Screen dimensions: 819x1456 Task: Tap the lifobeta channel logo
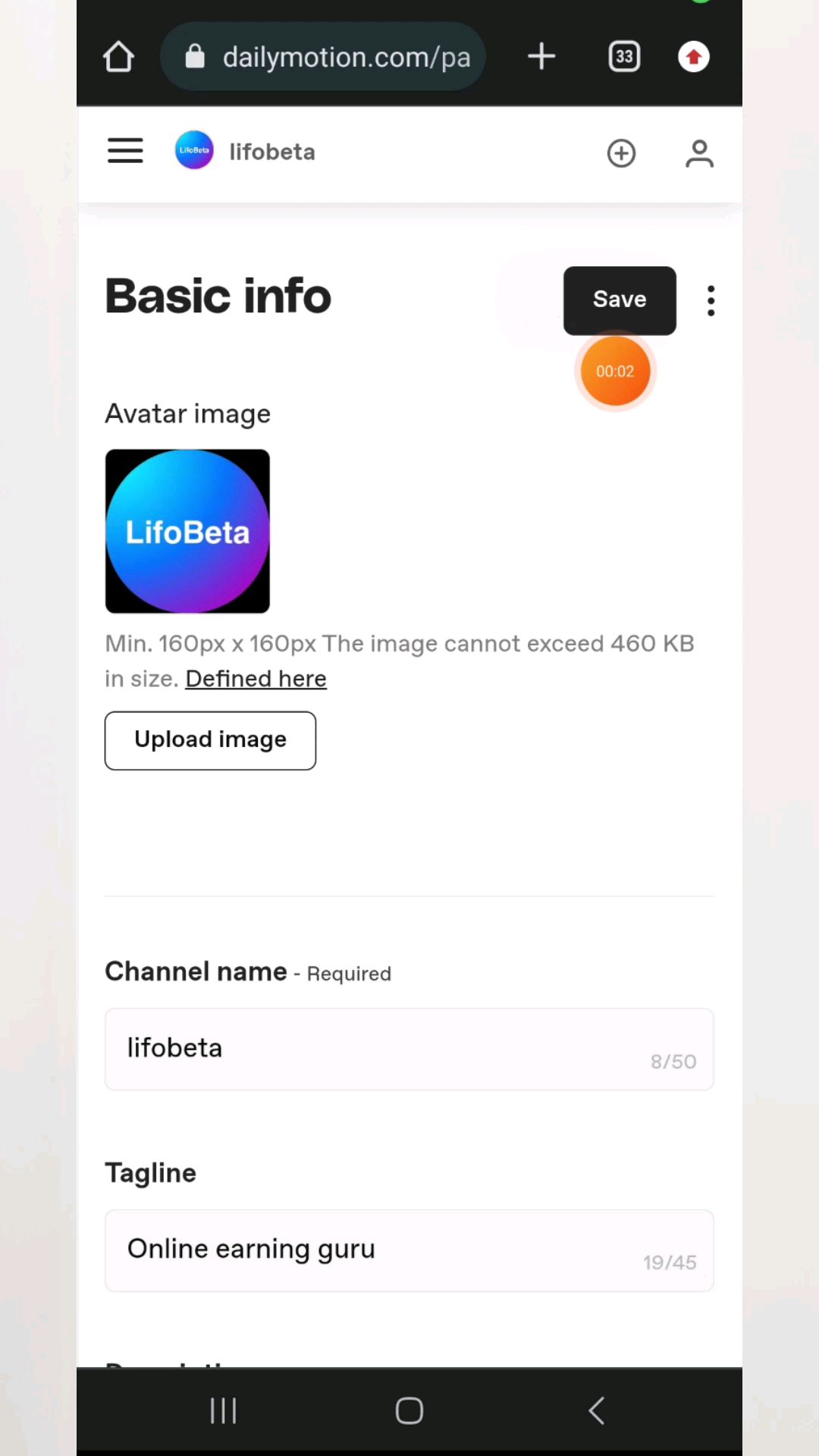pos(194,151)
